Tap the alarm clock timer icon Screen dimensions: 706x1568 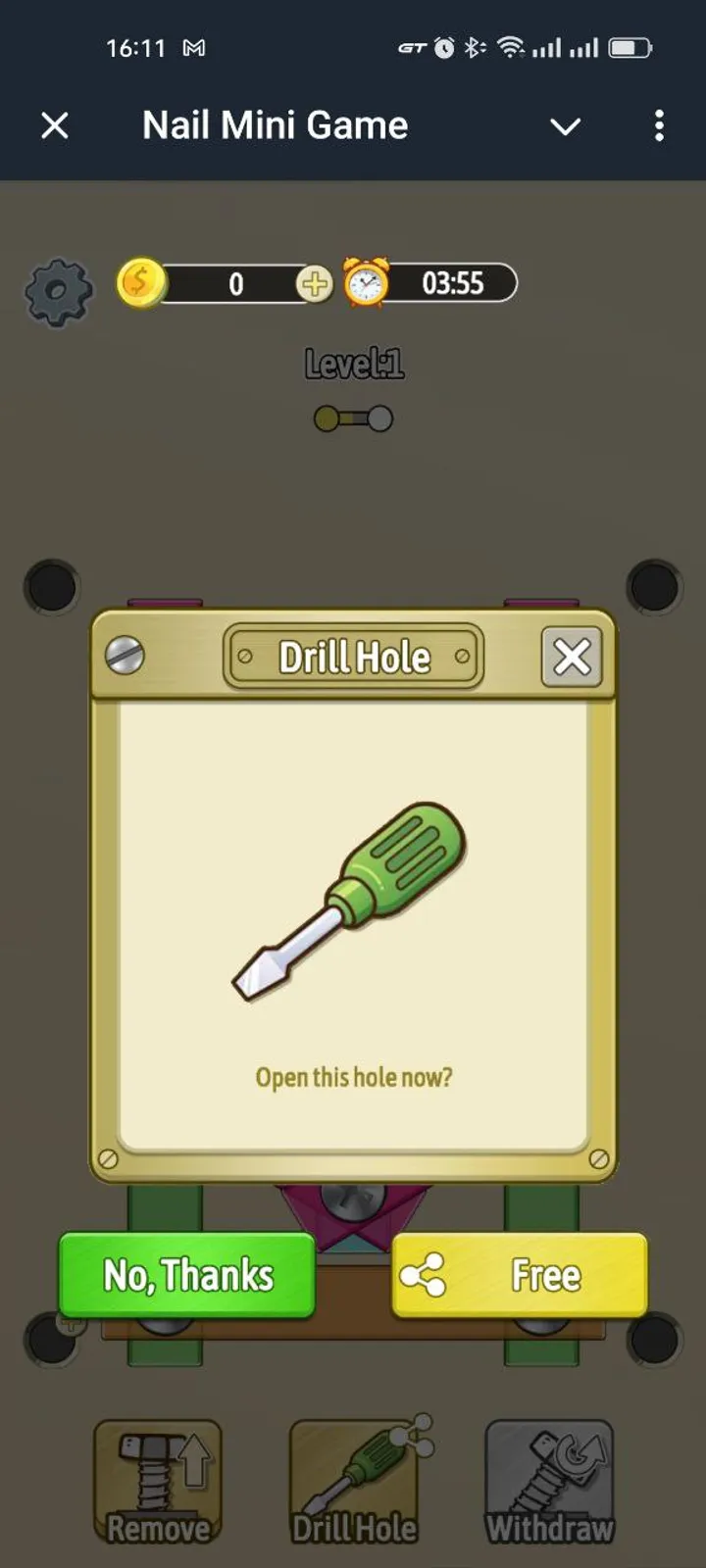click(x=367, y=284)
